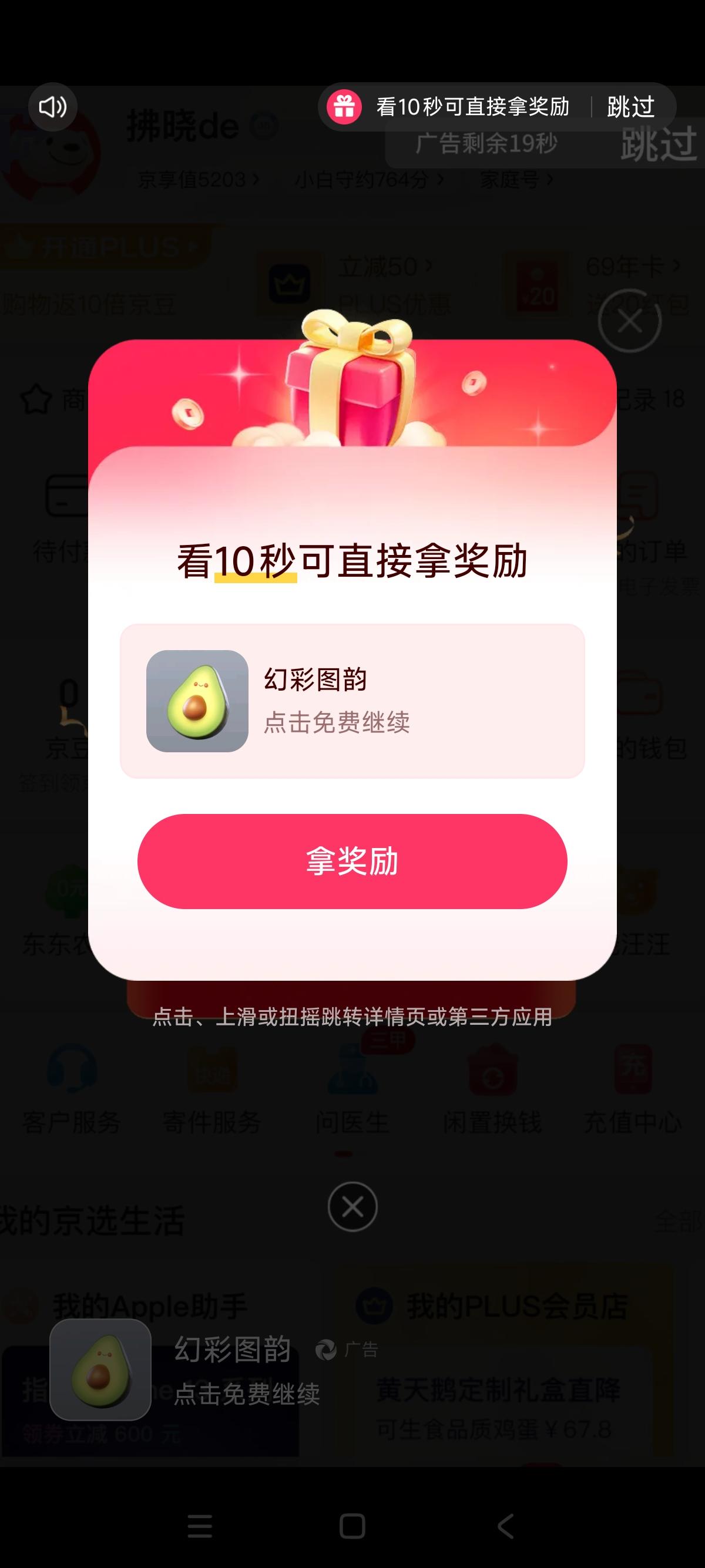Click the gift icon in the top reward banner
This screenshot has width=705, height=1568.
pyautogui.click(x=344, y=107)
